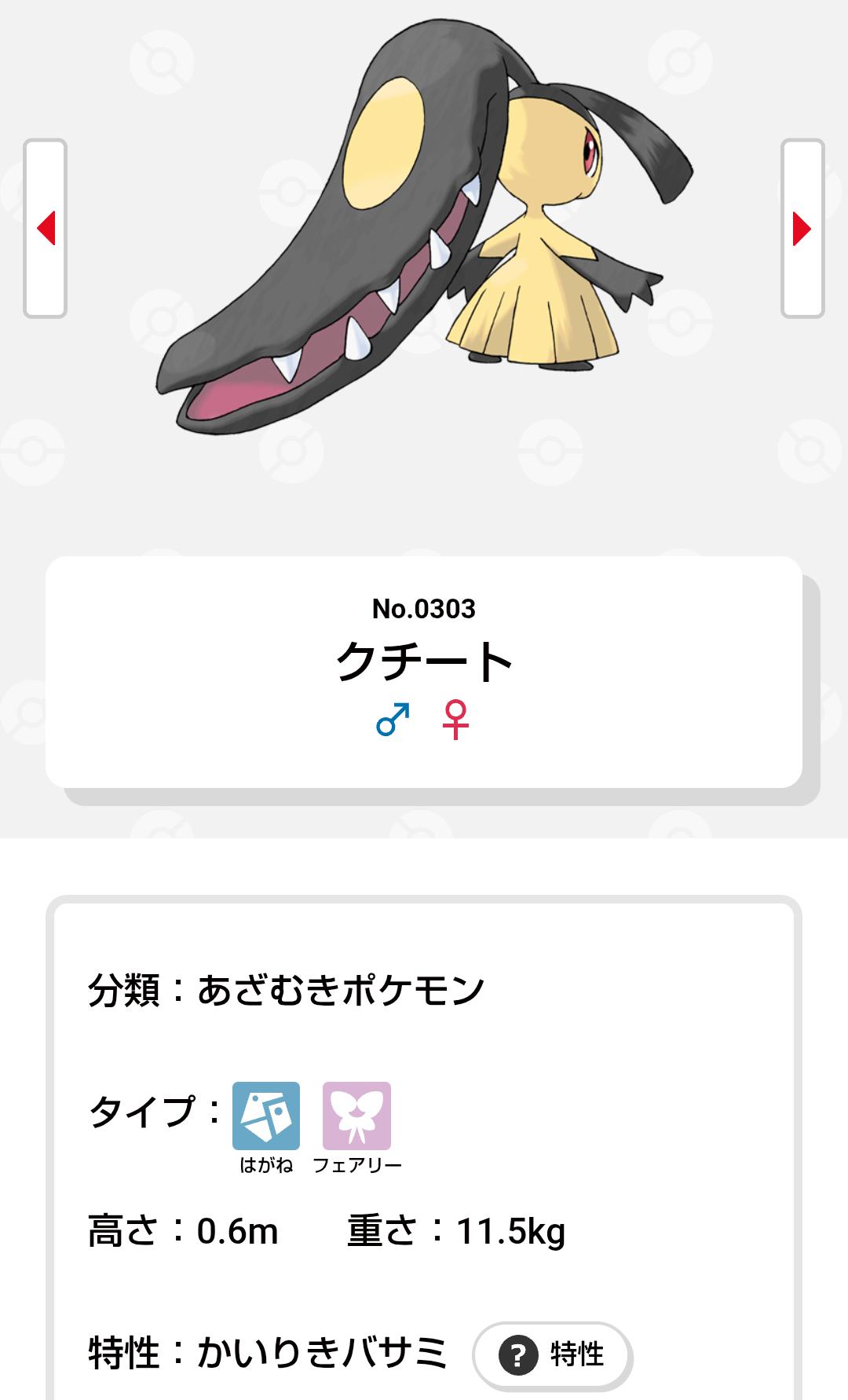Go to the next Pokémon with right arrow
848x1400 pixels.
802,229
